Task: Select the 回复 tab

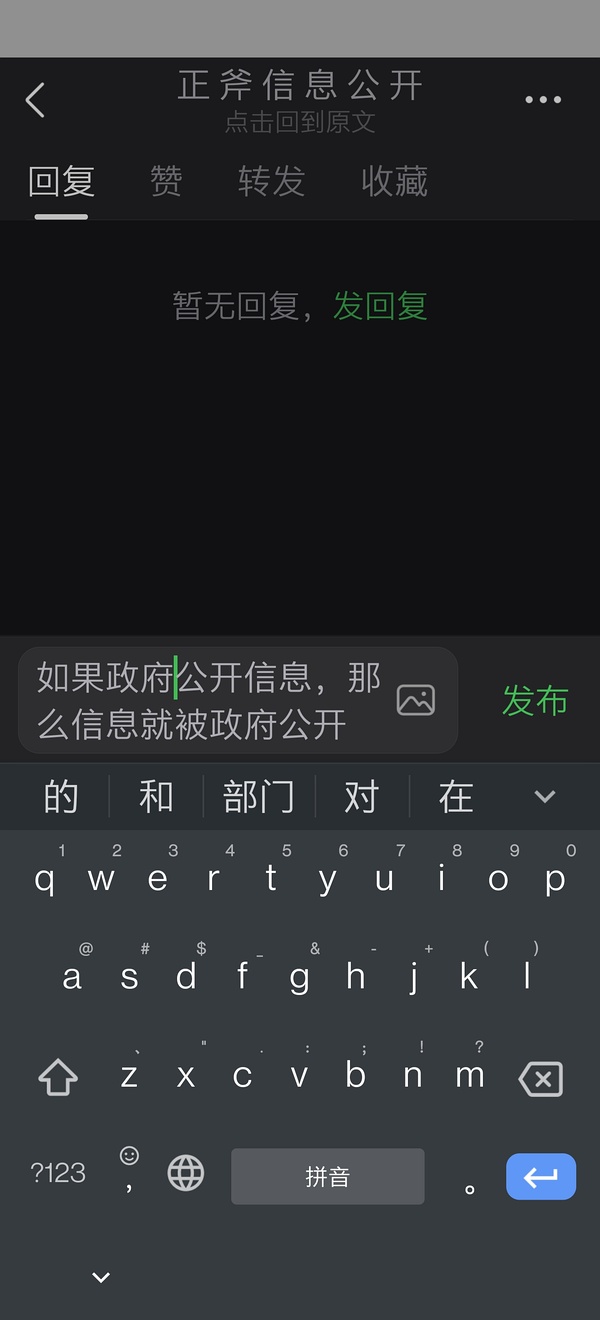Action: 61,181
